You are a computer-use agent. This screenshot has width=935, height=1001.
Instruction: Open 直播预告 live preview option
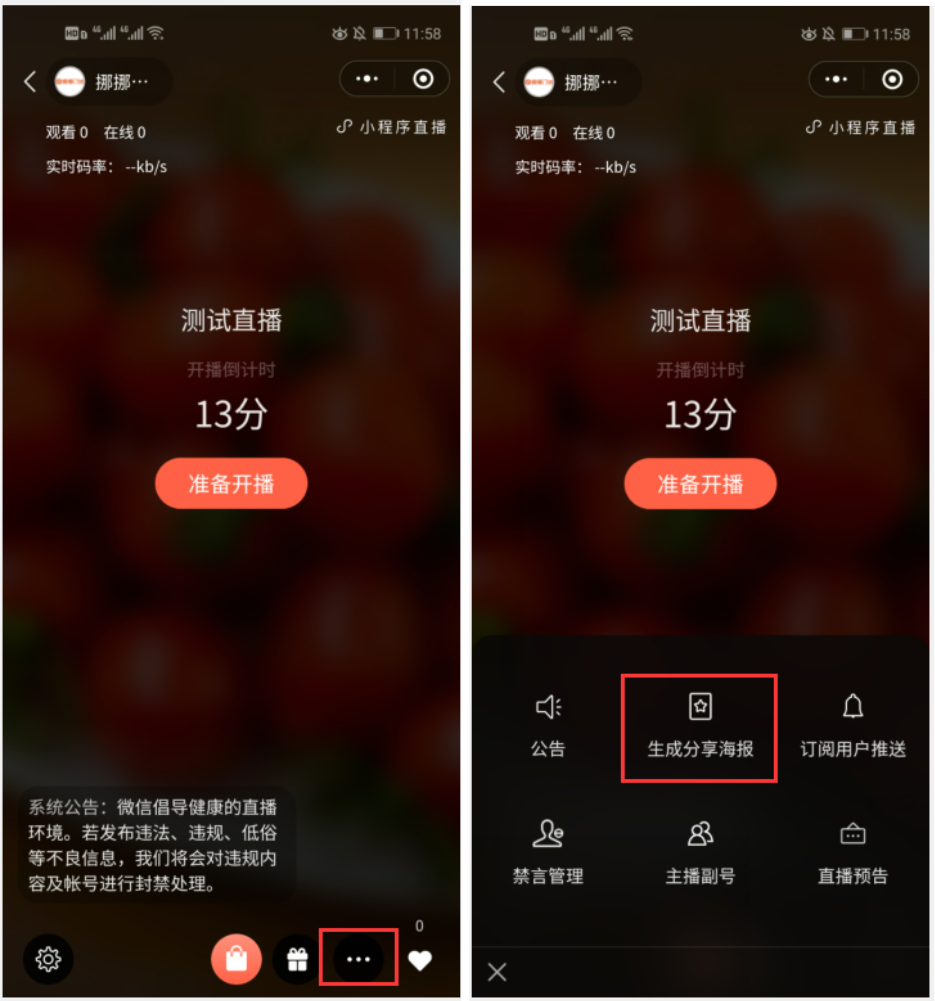pos(853,853)
